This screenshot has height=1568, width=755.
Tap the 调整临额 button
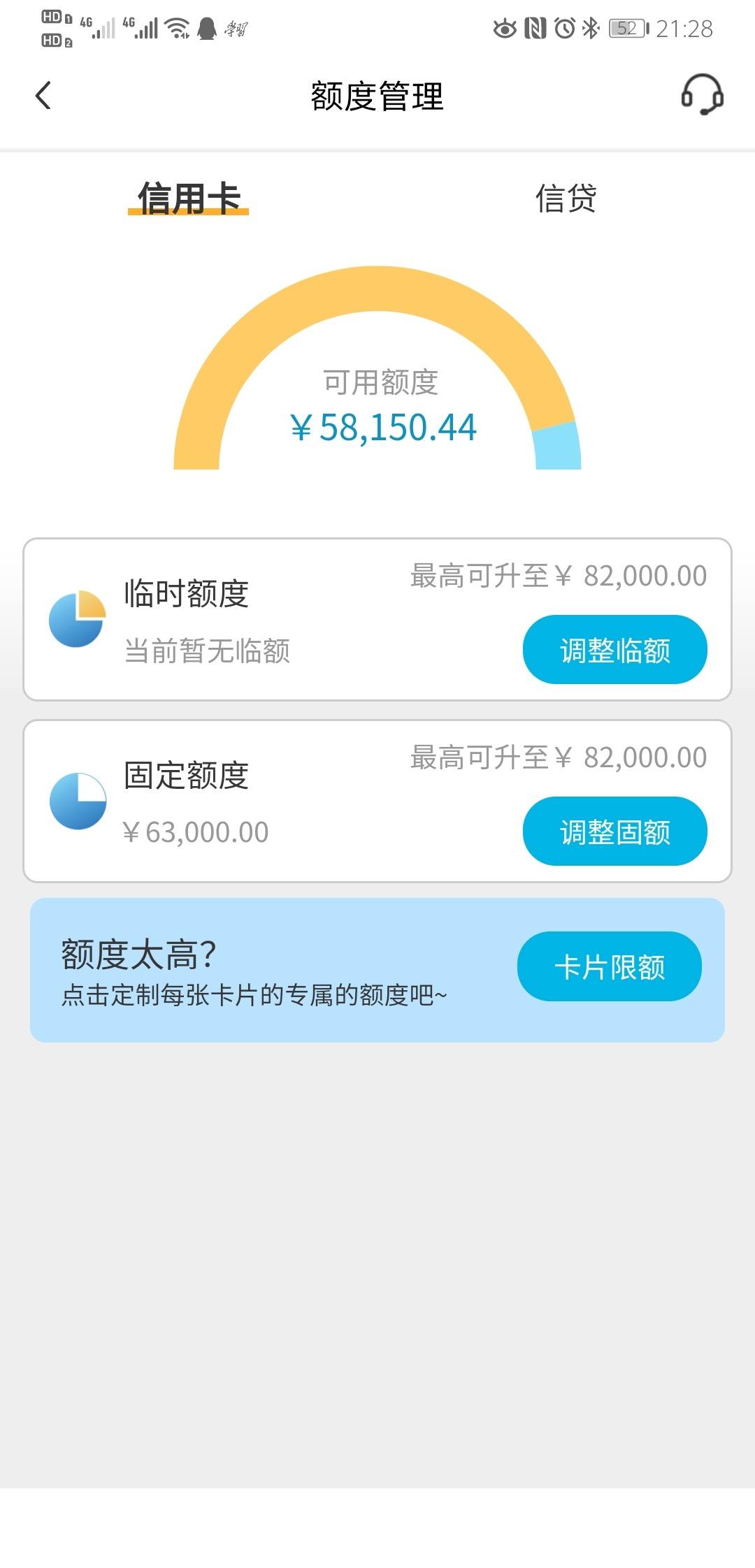click(615, 650)
